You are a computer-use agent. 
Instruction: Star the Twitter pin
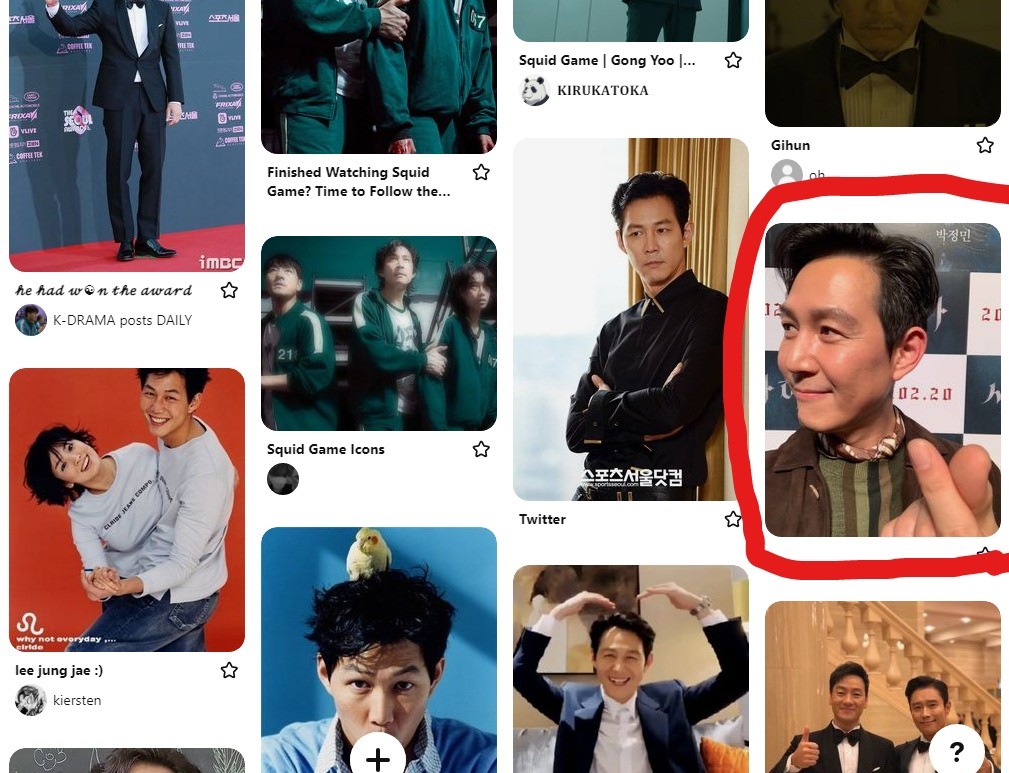(733, 519)
